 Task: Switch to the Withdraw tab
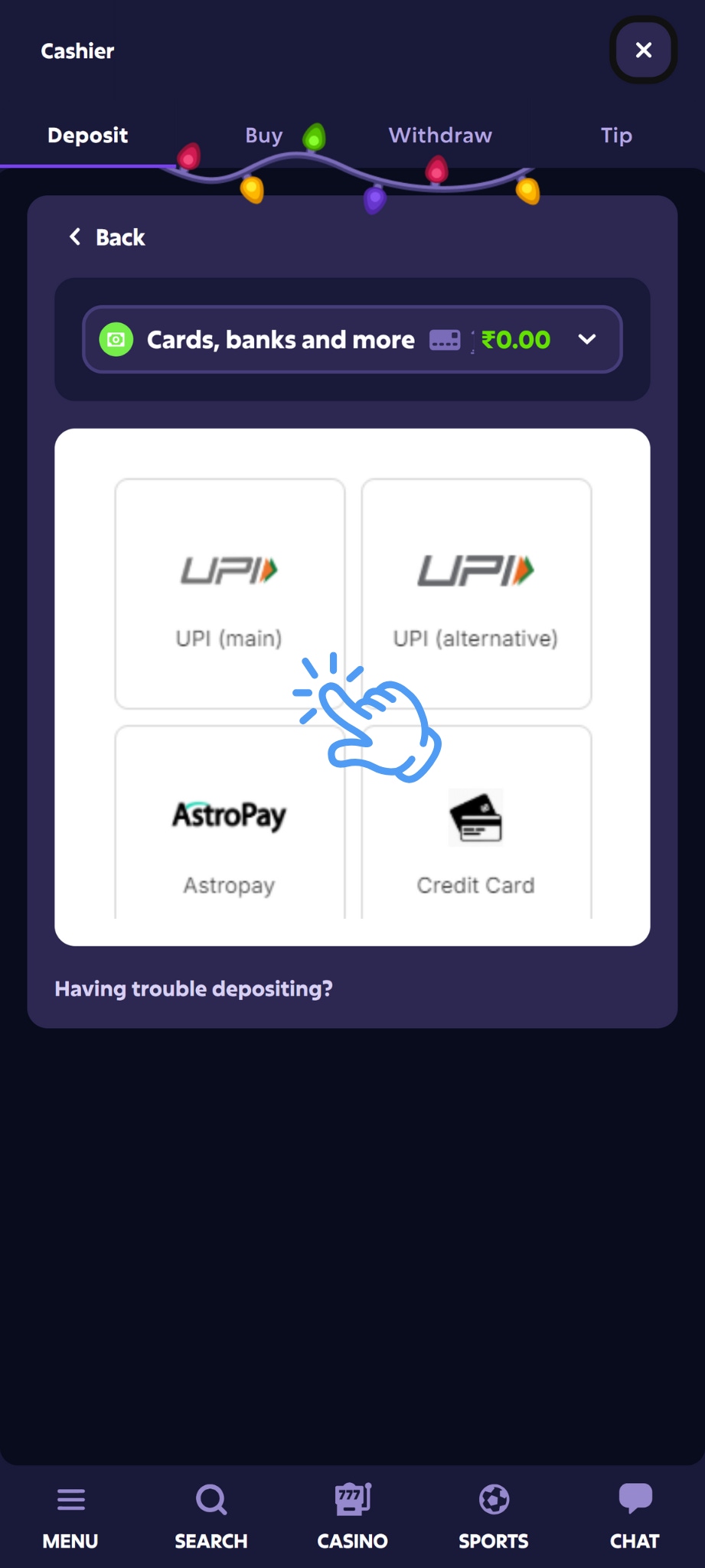(x=440, y=136)
